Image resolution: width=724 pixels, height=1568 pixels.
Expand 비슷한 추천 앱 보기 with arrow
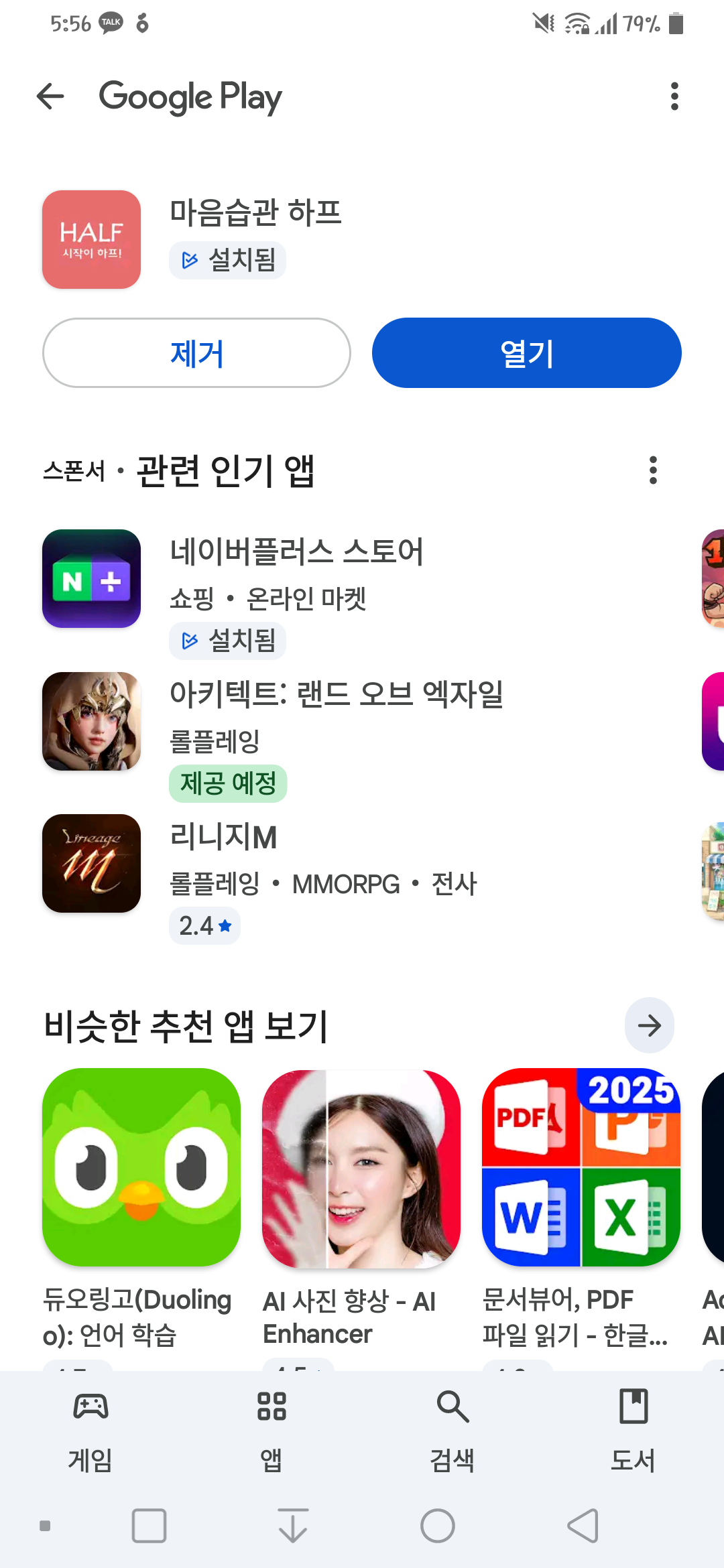pyautogui.click(x=649, y=1025)
